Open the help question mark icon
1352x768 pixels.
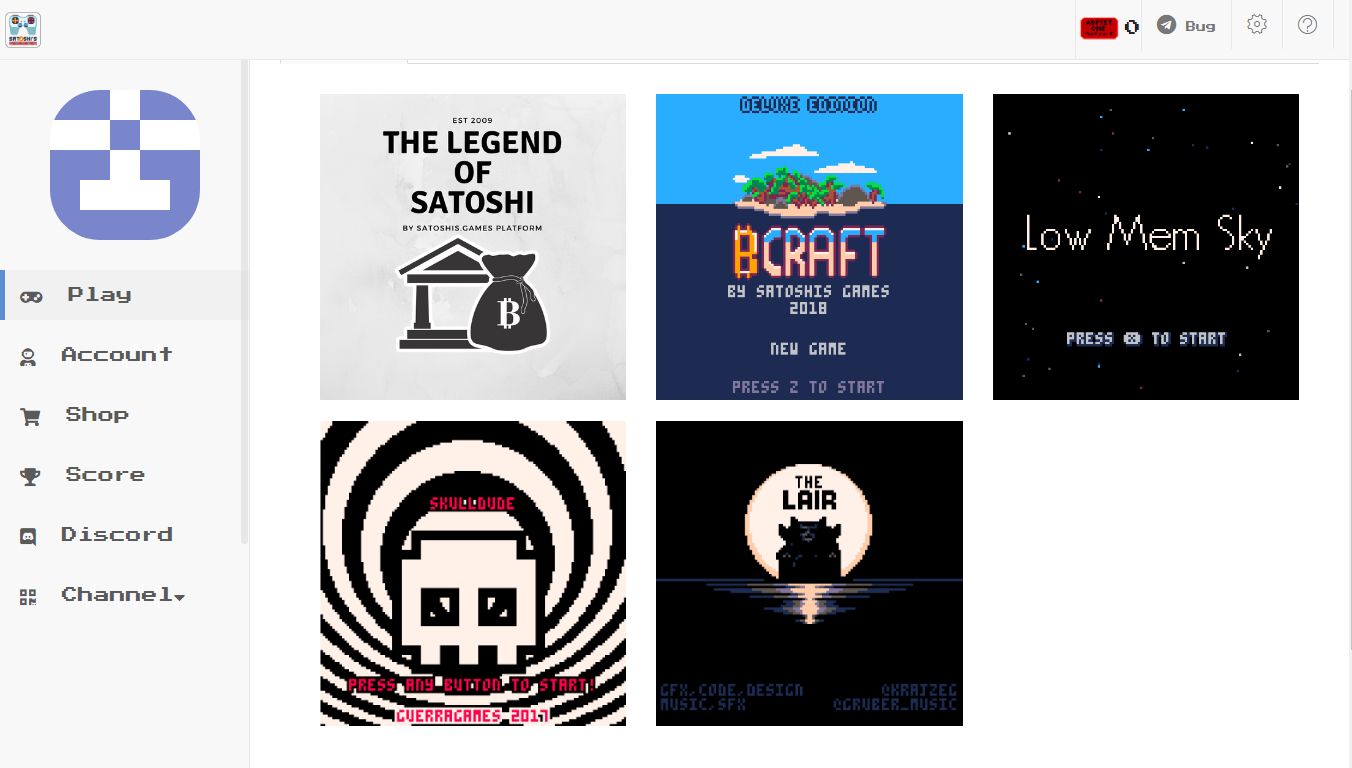click(x=1307, y=25)
